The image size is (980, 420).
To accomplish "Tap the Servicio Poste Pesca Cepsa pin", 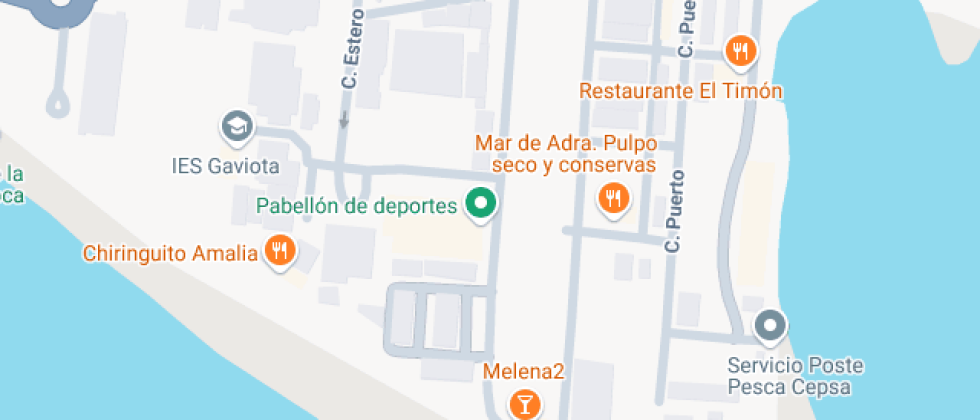I will (770, 327).
